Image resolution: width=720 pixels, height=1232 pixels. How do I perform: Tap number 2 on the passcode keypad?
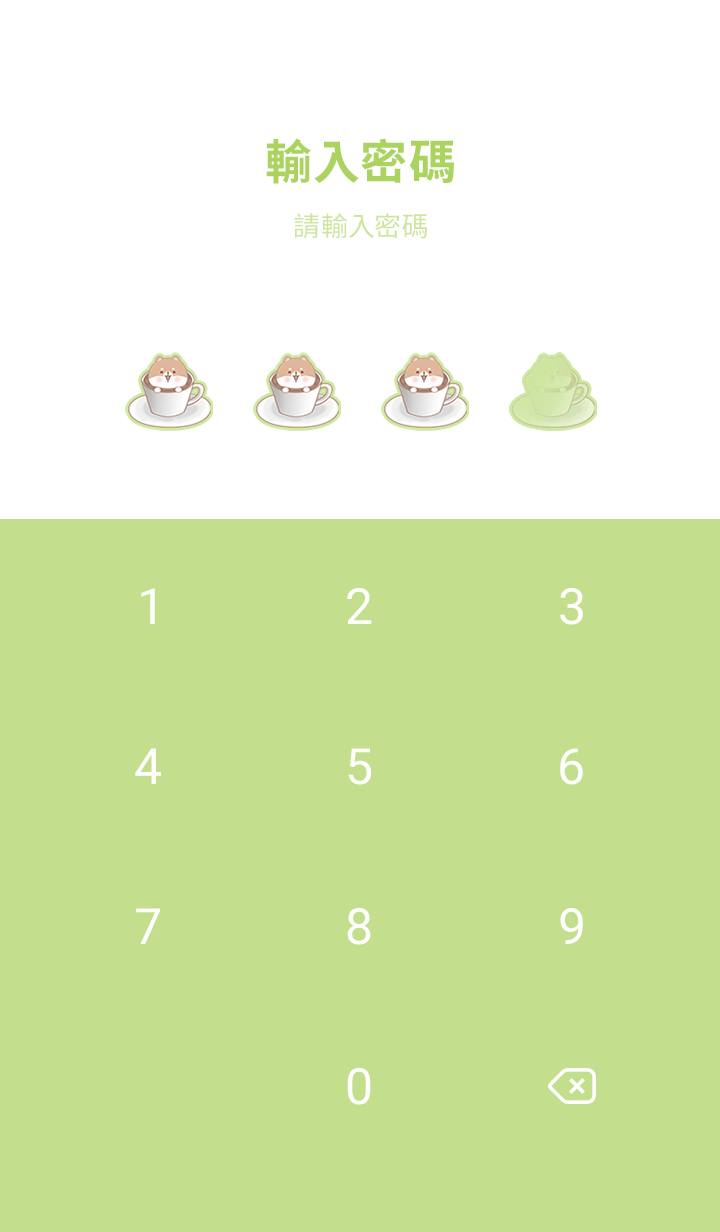[359, 607]
